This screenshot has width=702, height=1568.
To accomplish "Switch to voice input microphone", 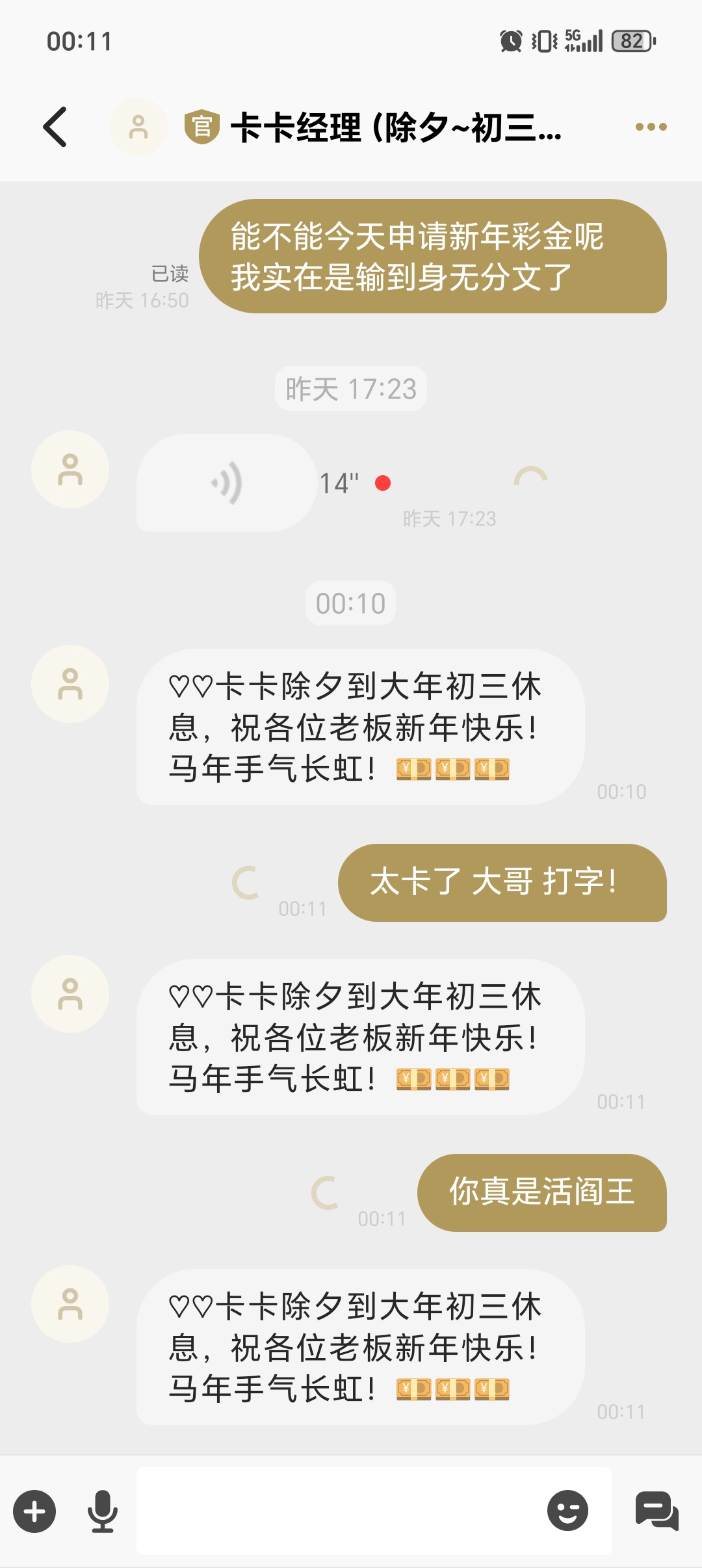I will pyautogui.click(x=103, y=1511).
